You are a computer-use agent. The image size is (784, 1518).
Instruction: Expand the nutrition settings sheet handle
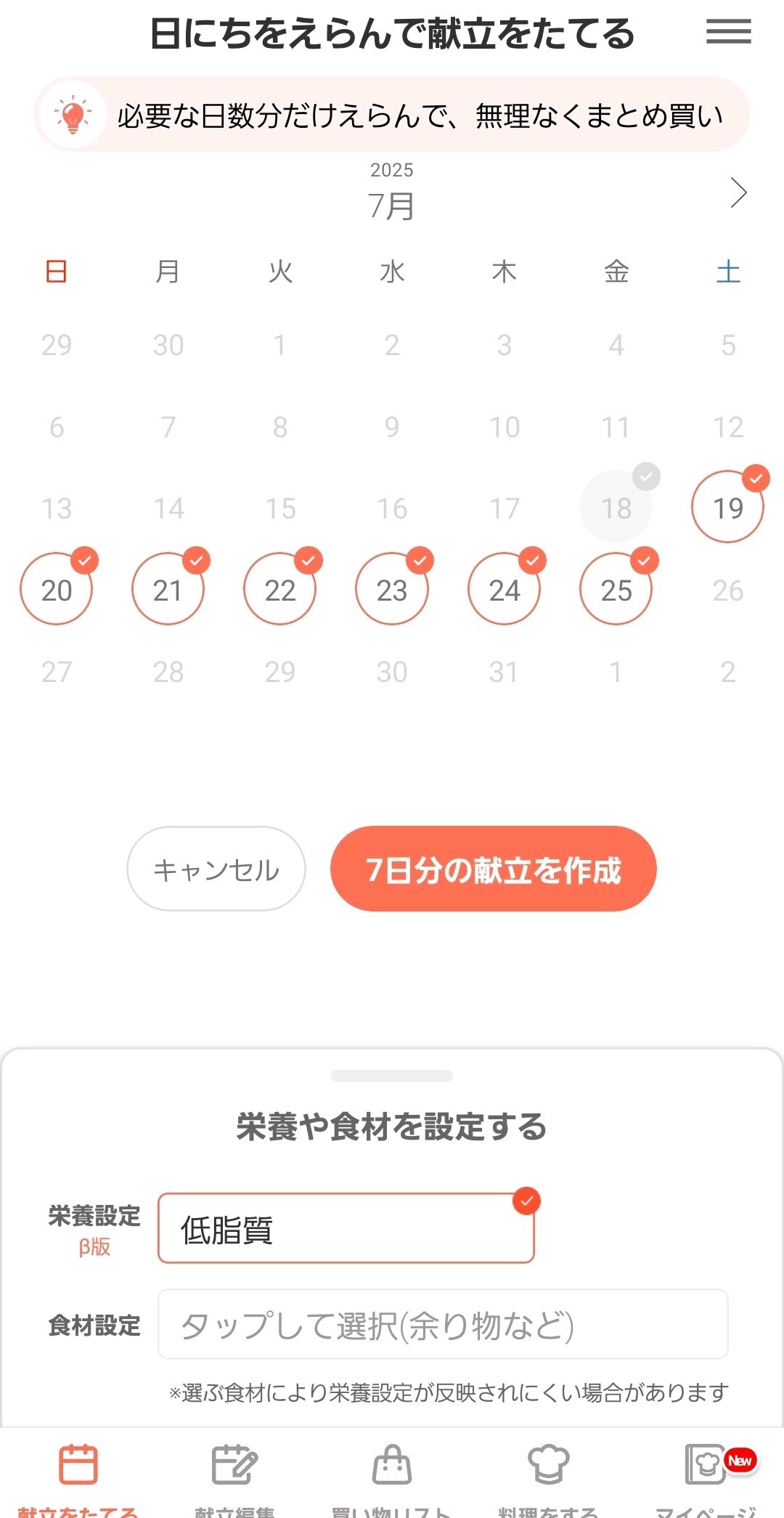pos(392,1076)
